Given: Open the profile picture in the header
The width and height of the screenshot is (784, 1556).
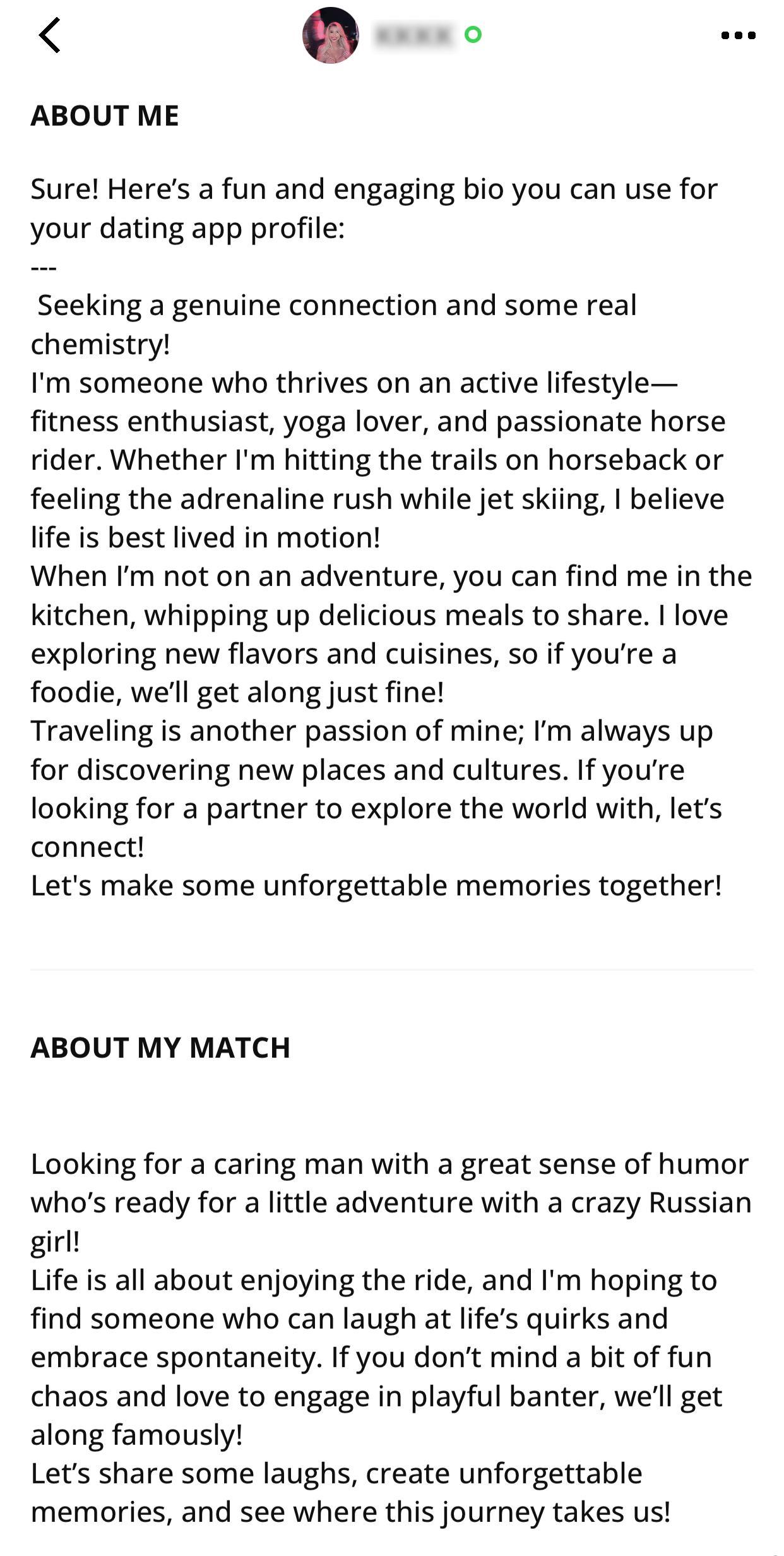Looking at the screenshot, I should tap(331, 35).
